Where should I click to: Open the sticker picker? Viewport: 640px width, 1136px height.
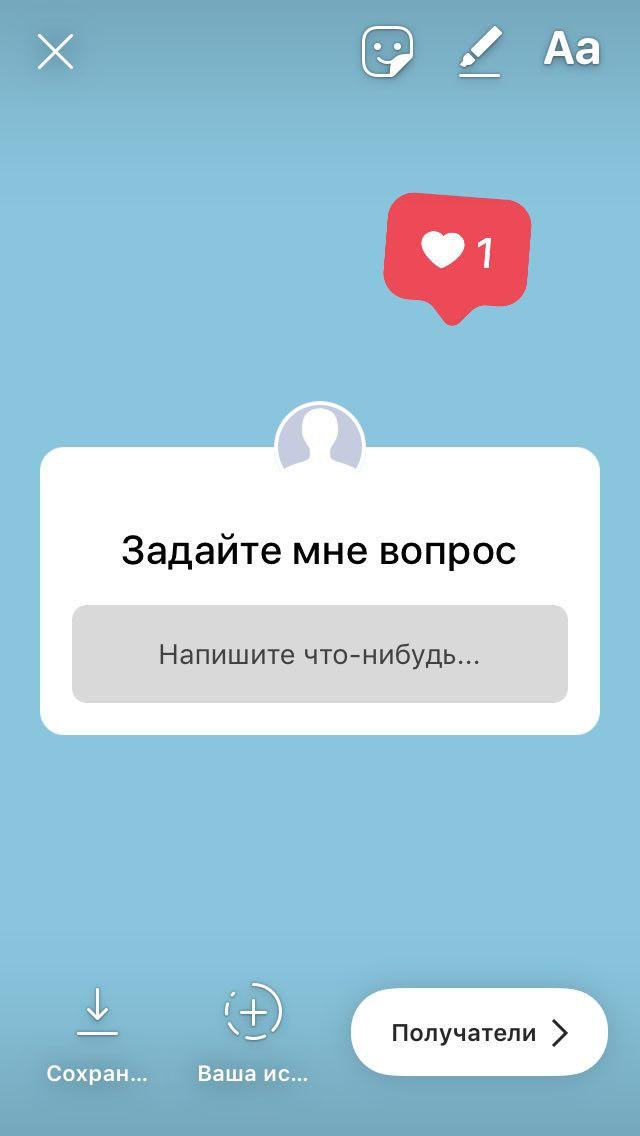tap(387, 51)
